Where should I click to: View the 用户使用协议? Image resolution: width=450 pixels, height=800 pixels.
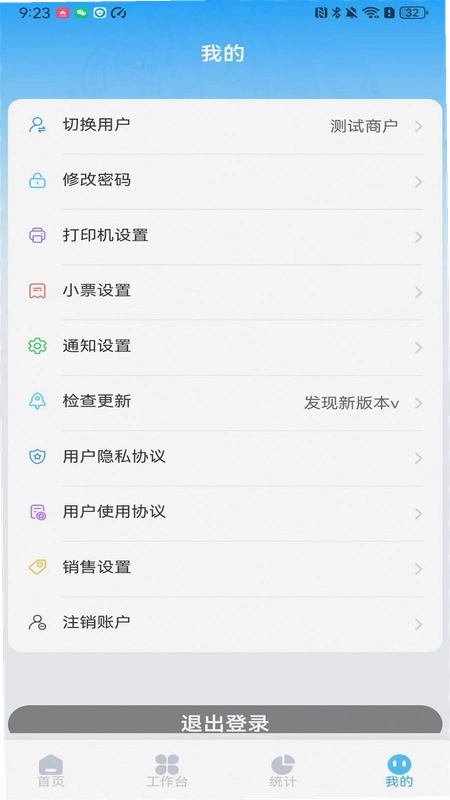pyautogui.click(x=225, y=513)
